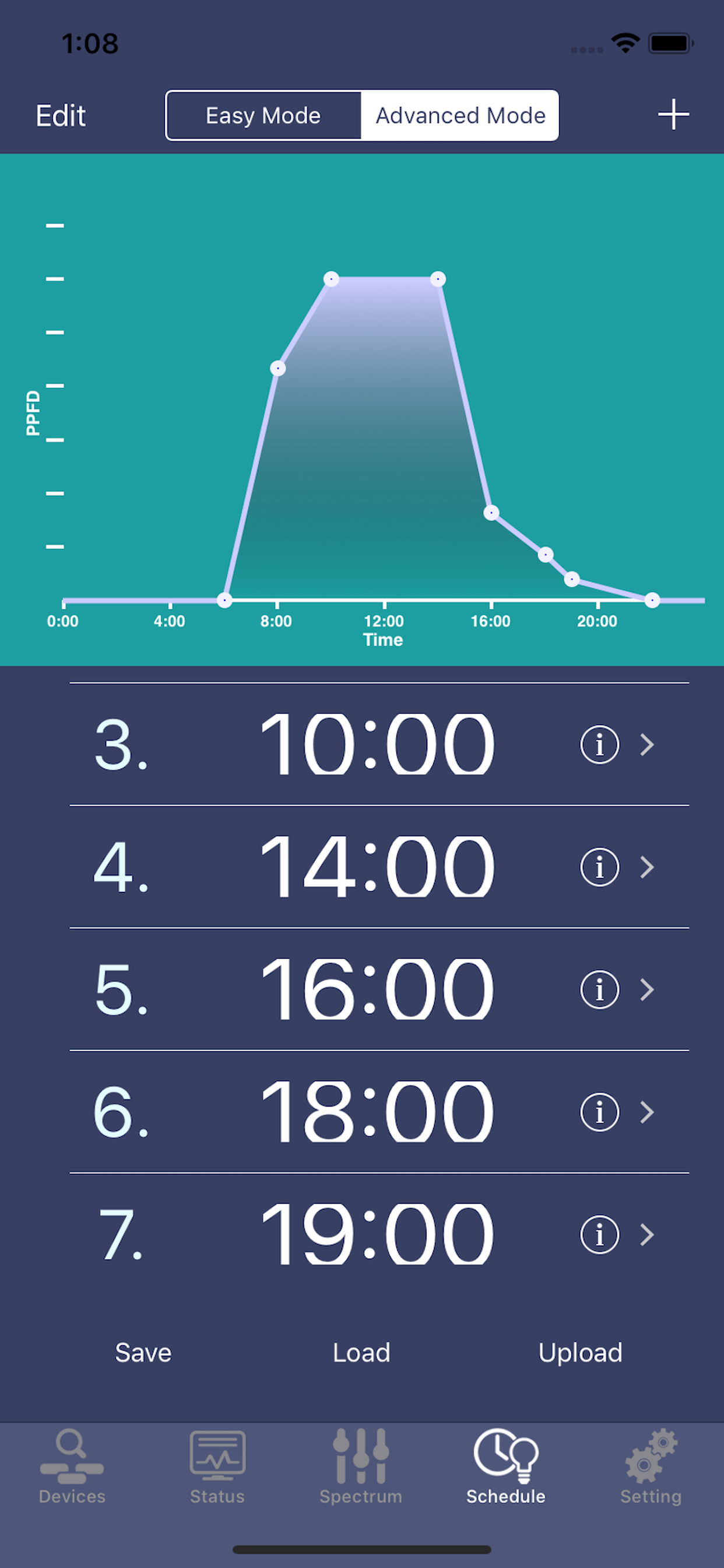This screenshot has height=1568, width=724.
Task: Switch to the Spectrum tab
Action: pyautogui.click(x=361, y=1467)
